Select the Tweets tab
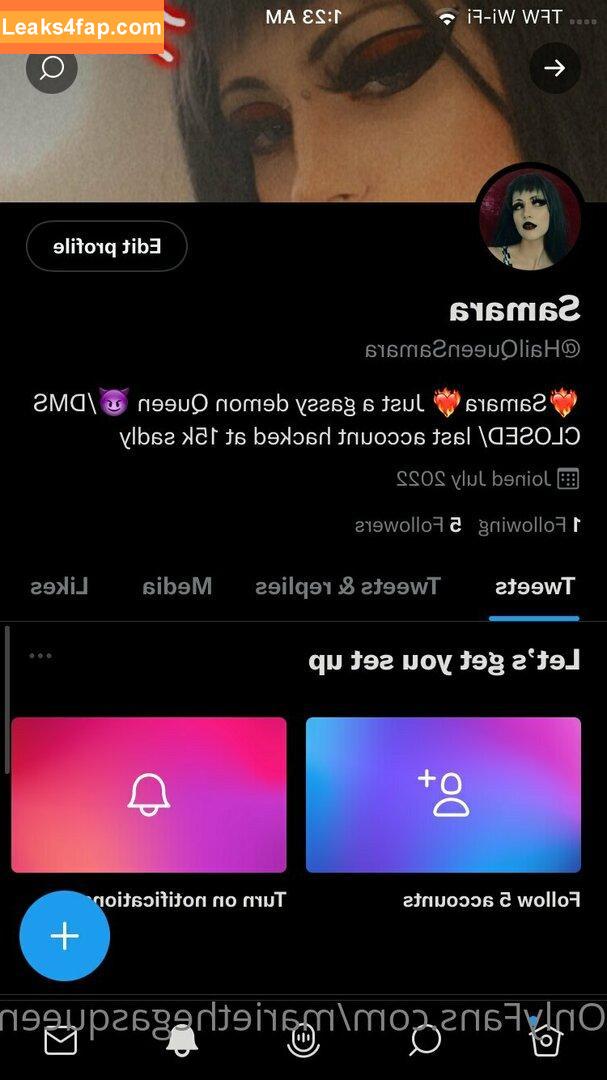The width and height of the screenshot is (607, 1080). (x=534, y=587)
